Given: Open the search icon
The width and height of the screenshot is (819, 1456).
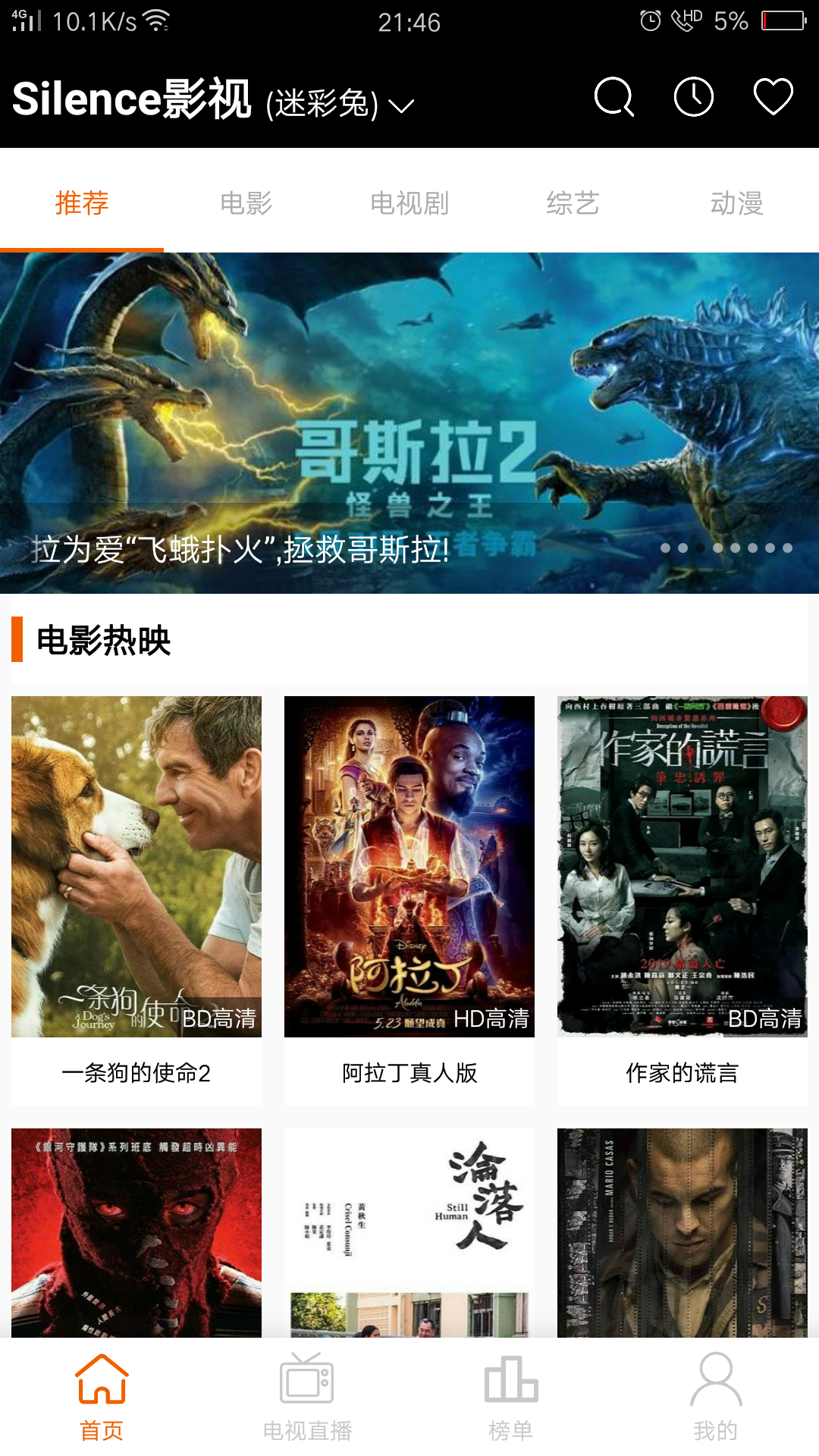Looking at the screenshot, I should pyautogui.click(x=614, y=97).
